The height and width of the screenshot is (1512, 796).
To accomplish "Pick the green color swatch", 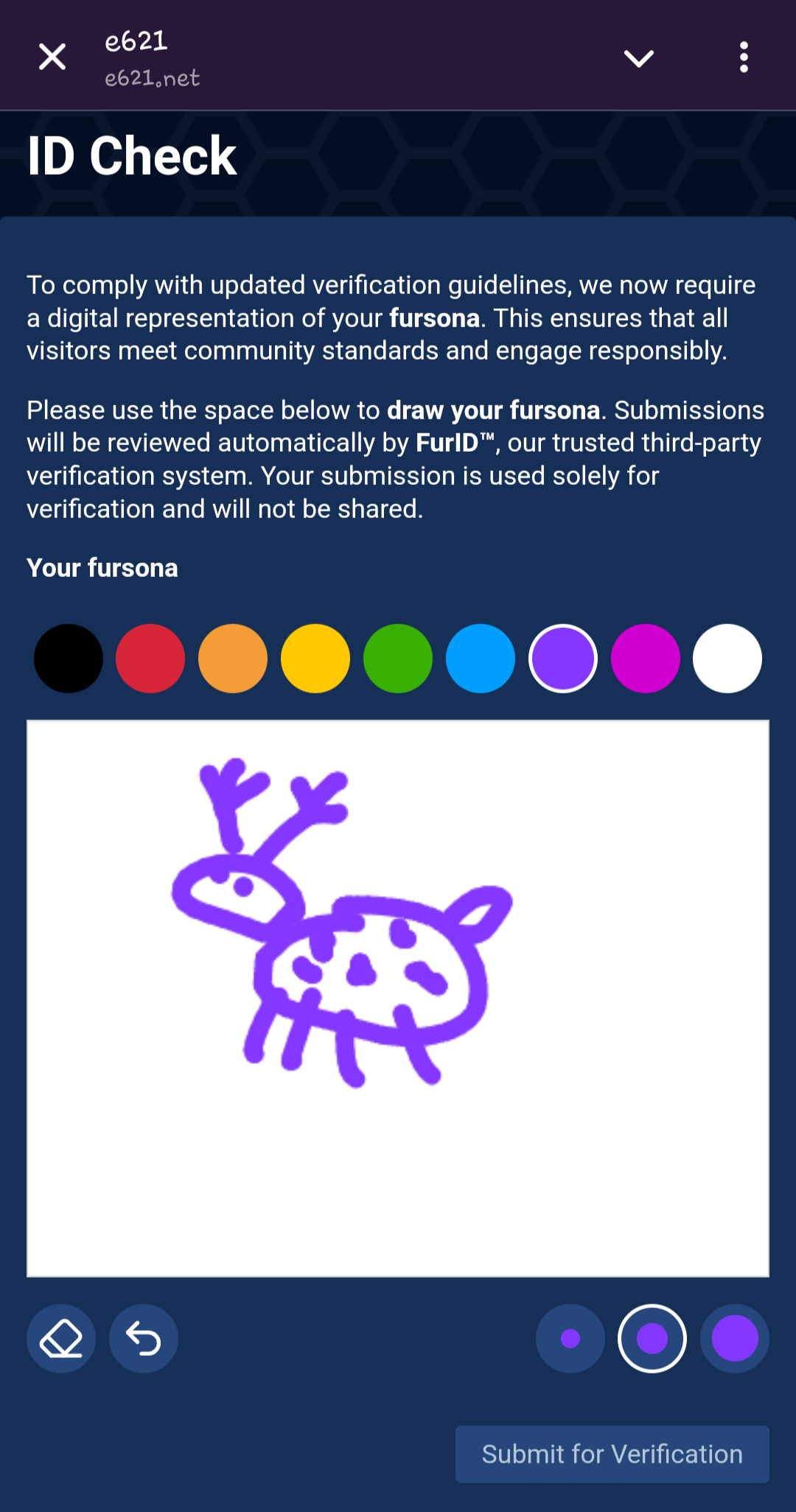I will 398,659.
